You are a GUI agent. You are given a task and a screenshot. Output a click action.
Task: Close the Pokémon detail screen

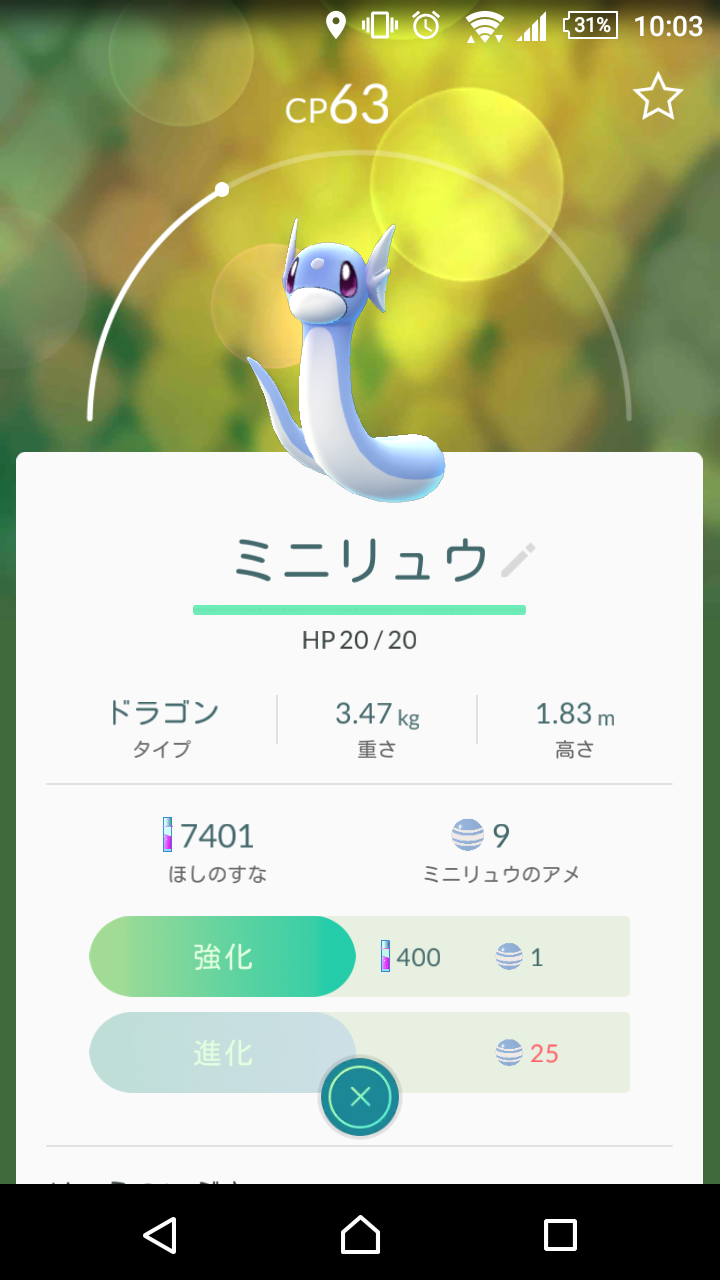(360, 1096)
